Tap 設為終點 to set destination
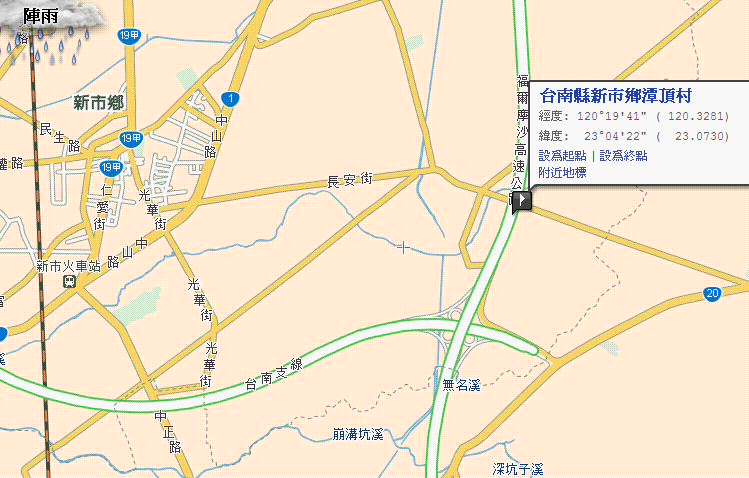This screenshot has width=749, height=478. (x=623, y=156)
